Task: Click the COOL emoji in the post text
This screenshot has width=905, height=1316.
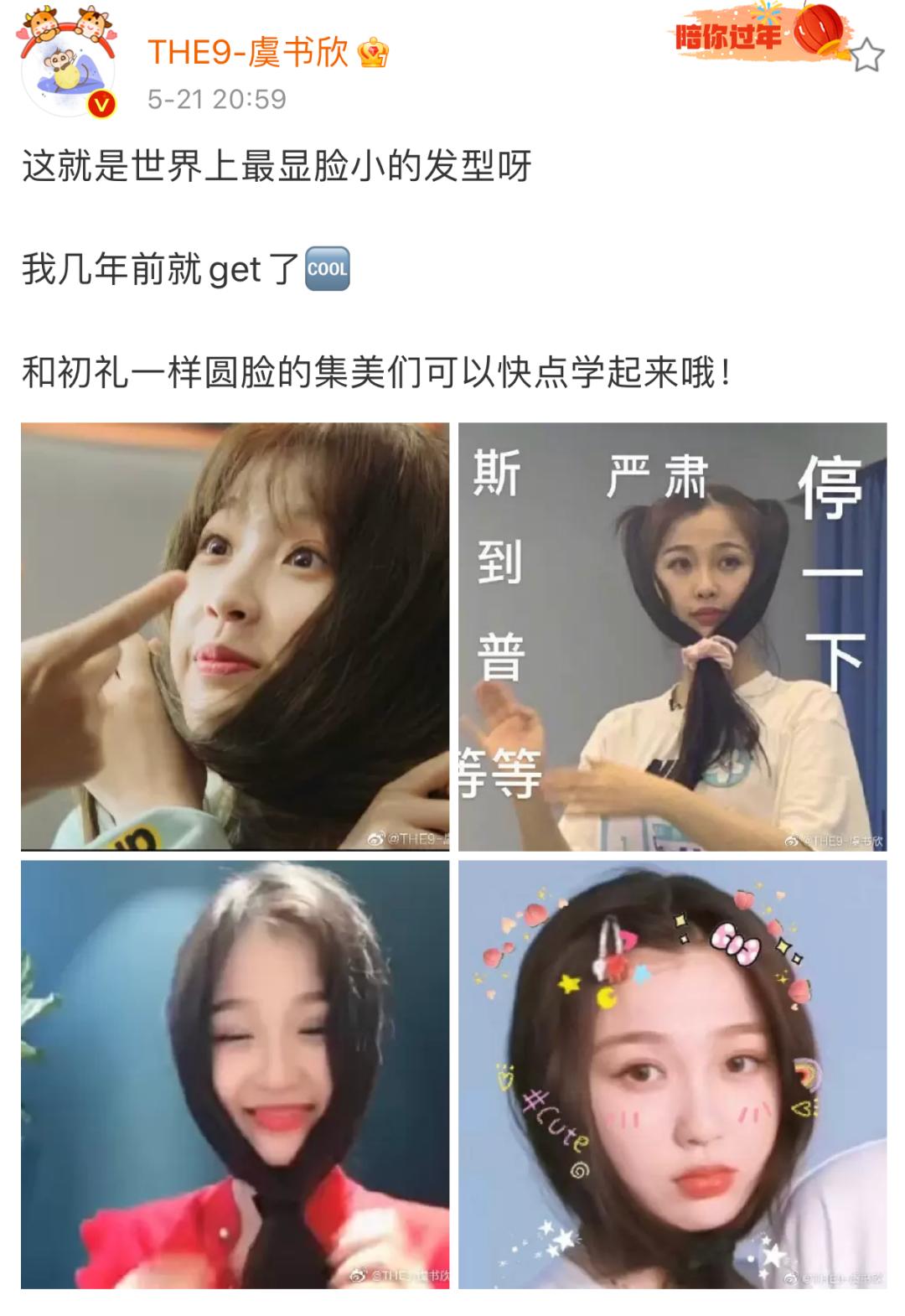Action: 327,268
